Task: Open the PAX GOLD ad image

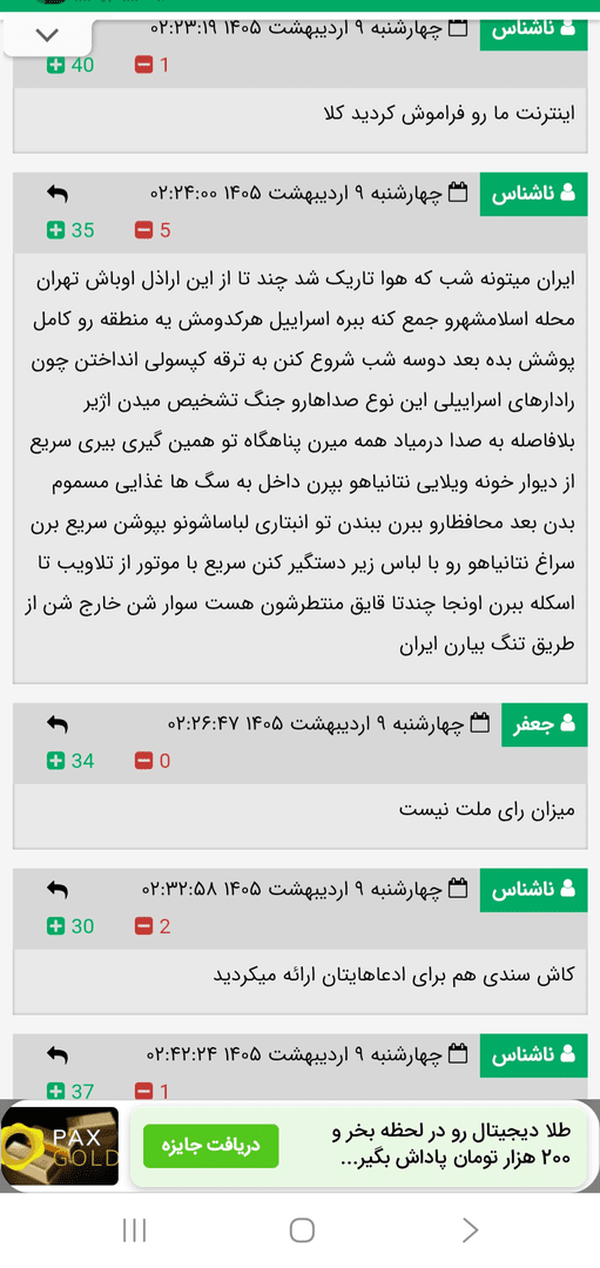Action: pos(60,1146)
